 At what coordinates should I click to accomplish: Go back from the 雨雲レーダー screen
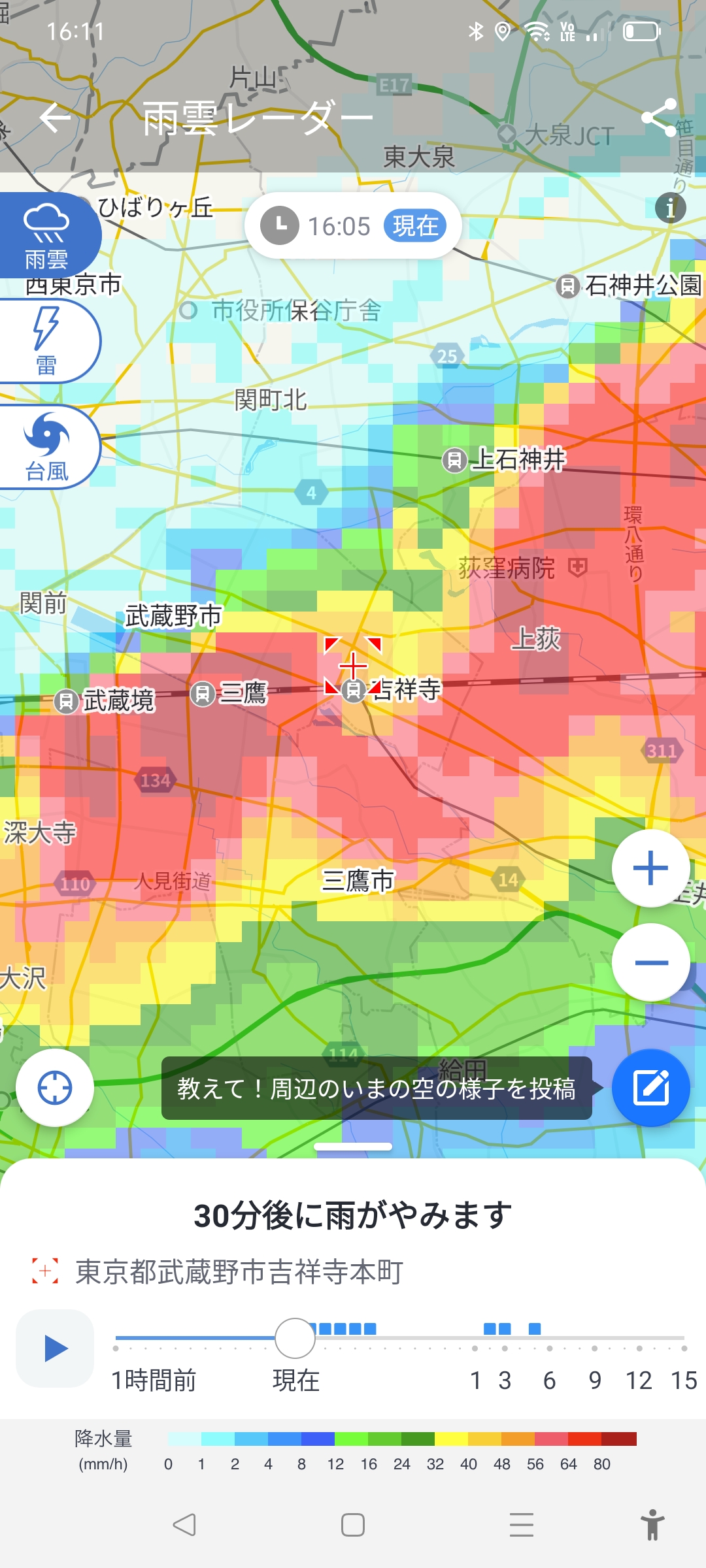pyautogui.click(x=55, y=118)
